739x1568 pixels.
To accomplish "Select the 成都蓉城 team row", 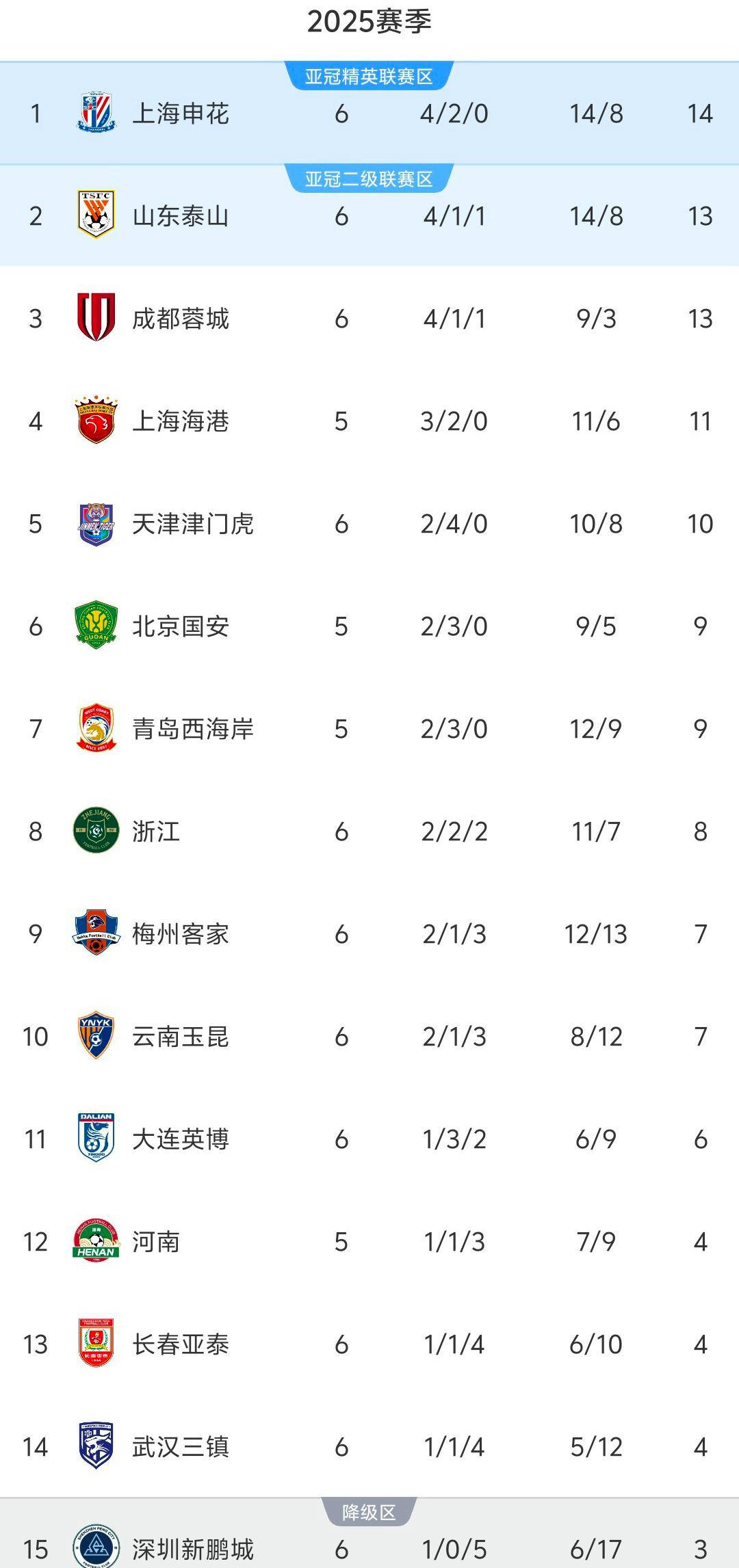I will click(369, 319).
